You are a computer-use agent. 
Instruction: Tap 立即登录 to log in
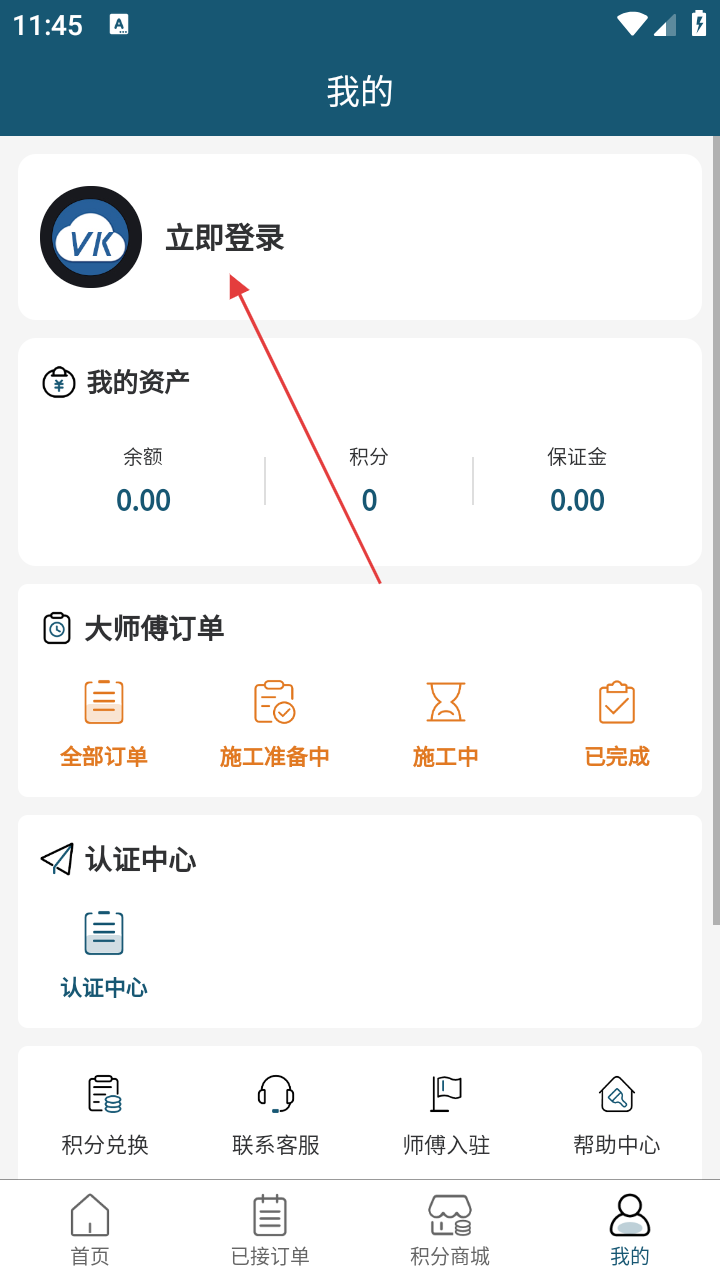click(x=225, y=238)
